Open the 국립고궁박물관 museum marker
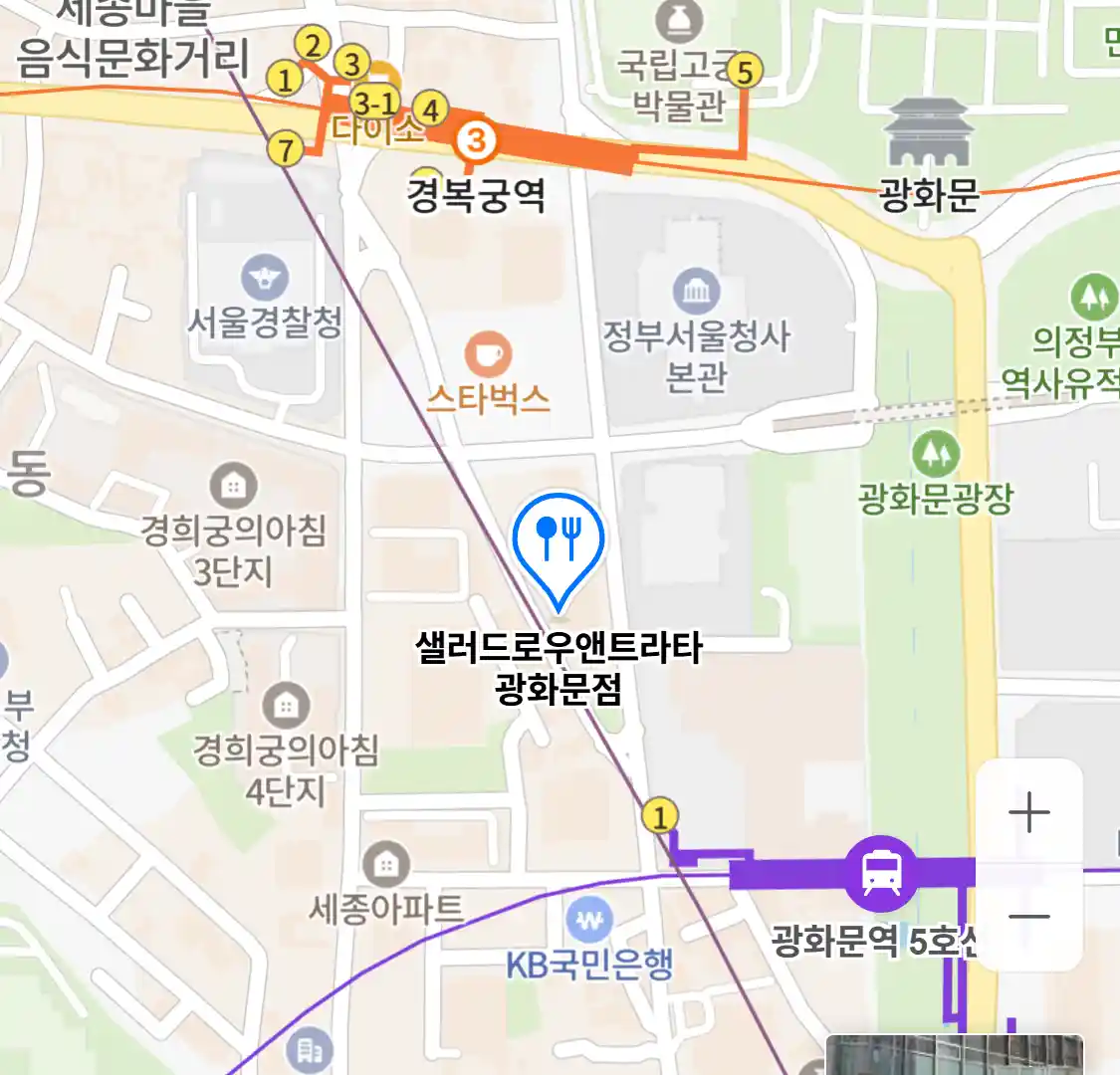Screen dimensions: 1120x1075 [x=679, y=21]
